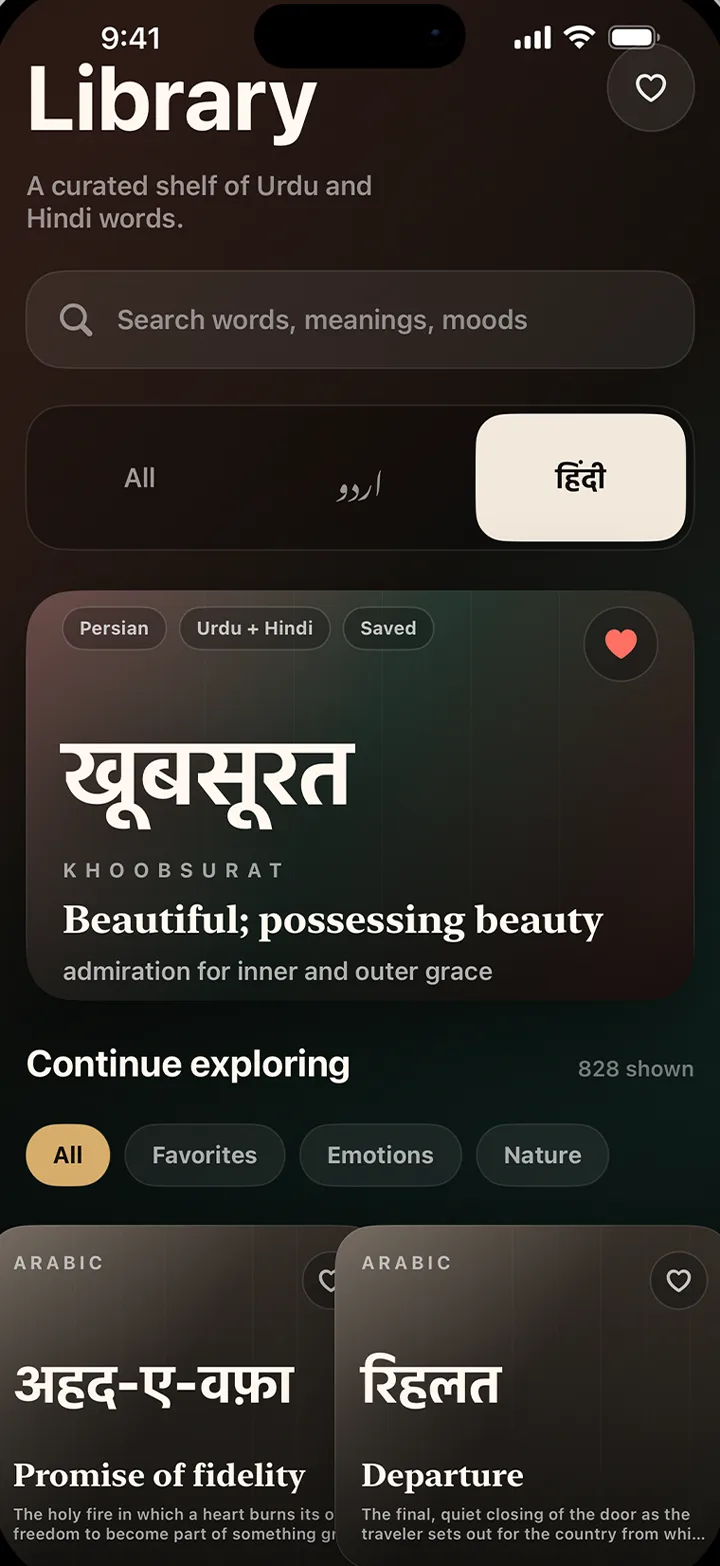Open the Khoobsurat featured word card
Screen dimensions: 720x1566
360,796
